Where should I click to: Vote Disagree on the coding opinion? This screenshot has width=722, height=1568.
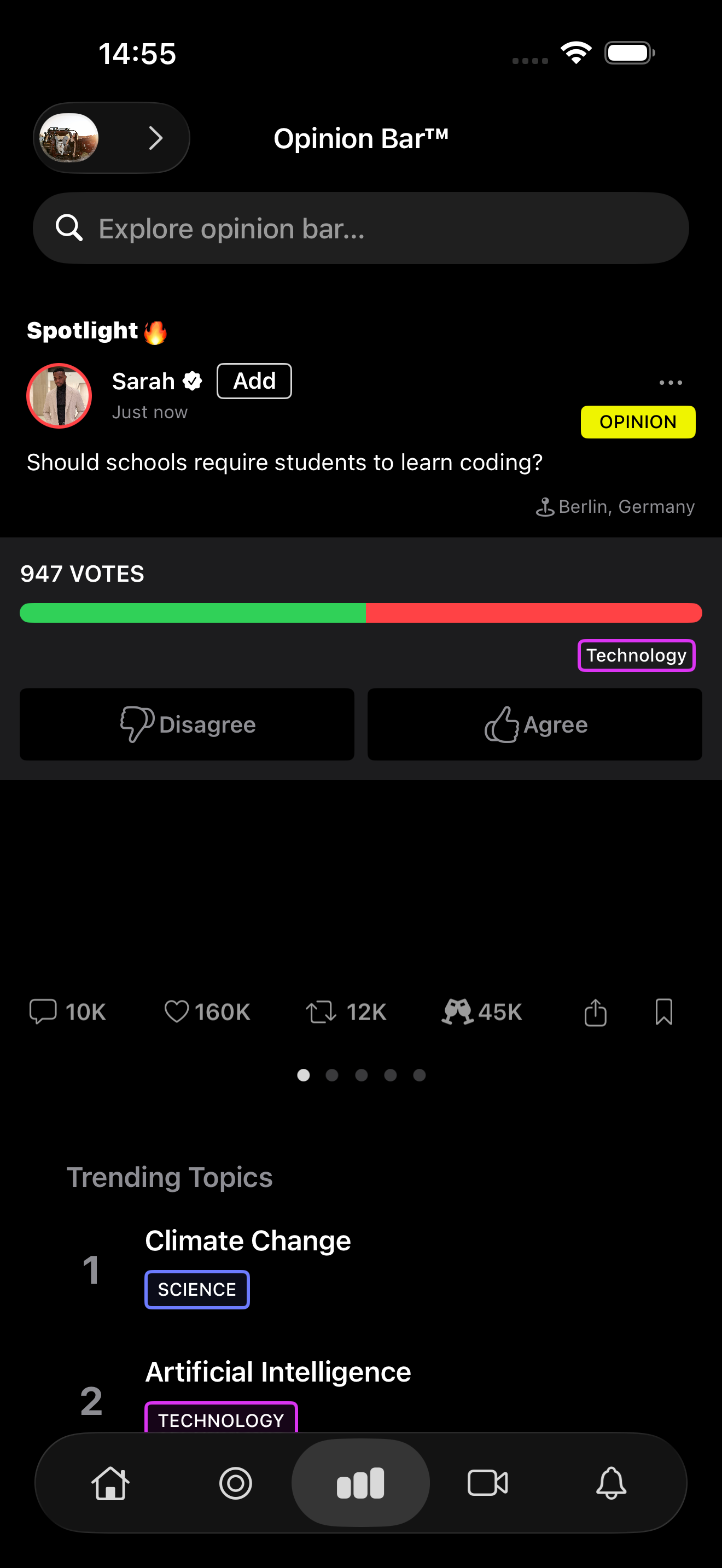tap(187, 724)
